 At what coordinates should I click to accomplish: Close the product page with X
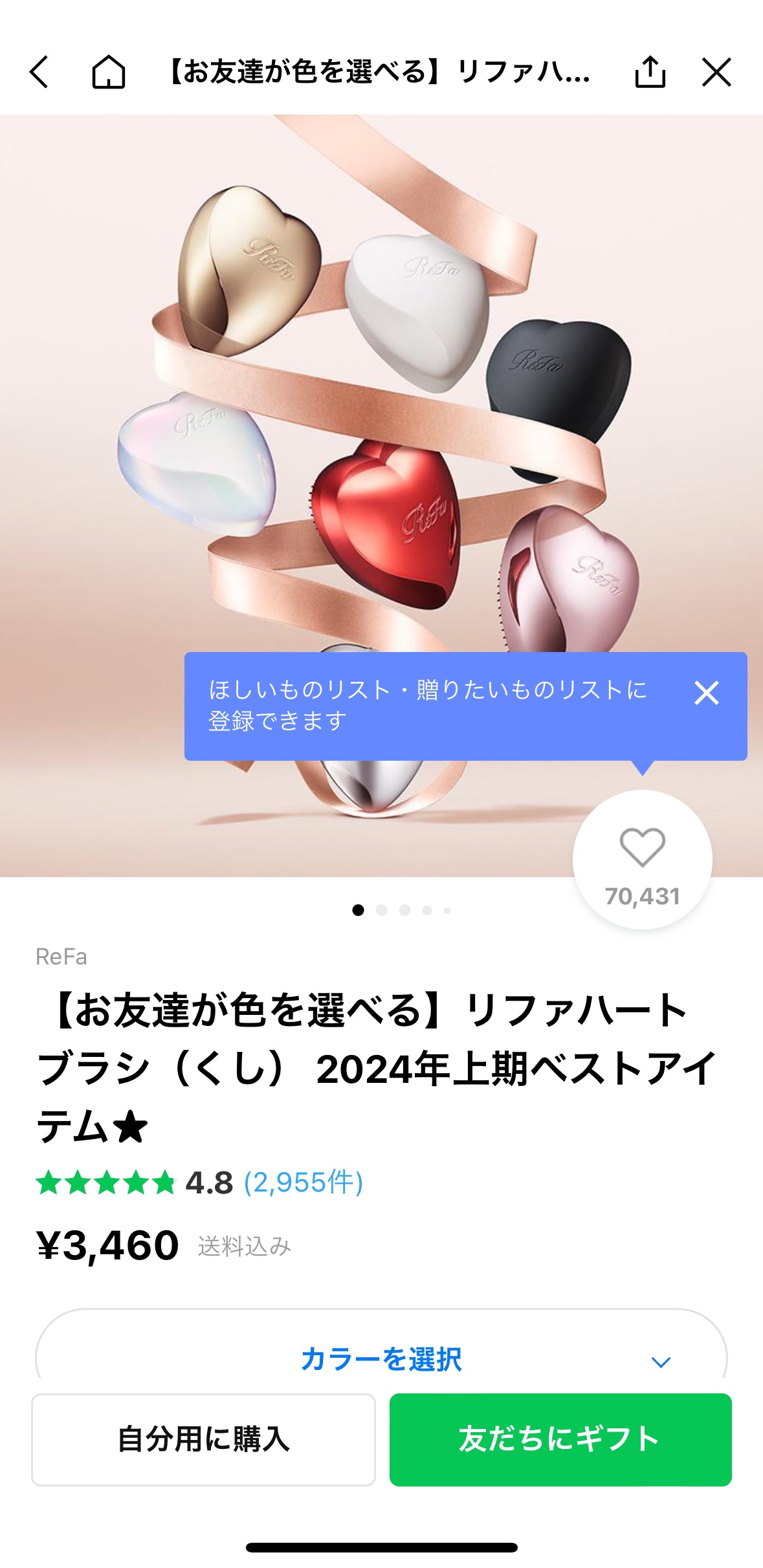[x=716, y=71]
